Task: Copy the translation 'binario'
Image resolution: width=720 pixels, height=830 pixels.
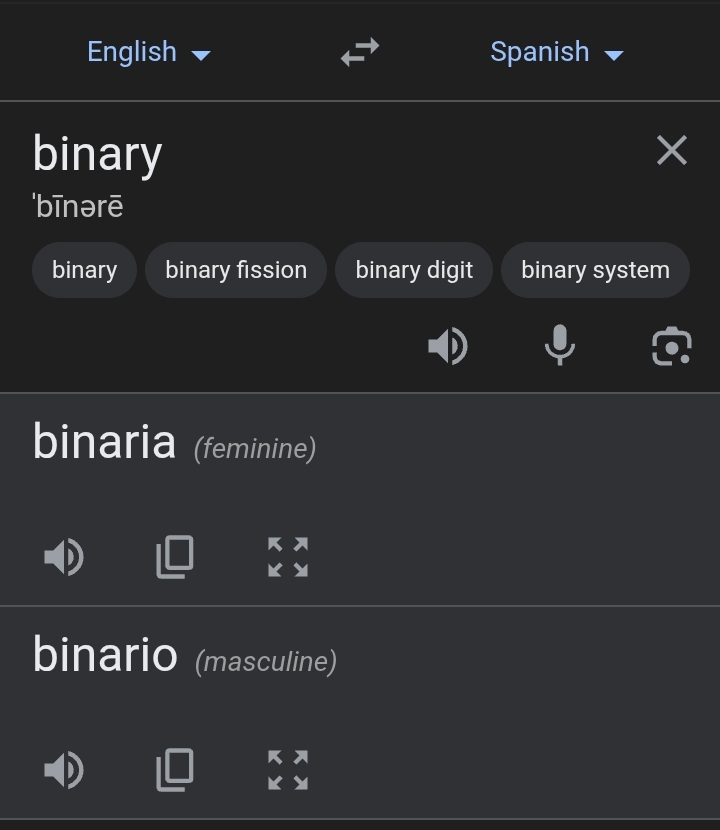Action: (175, 770)
